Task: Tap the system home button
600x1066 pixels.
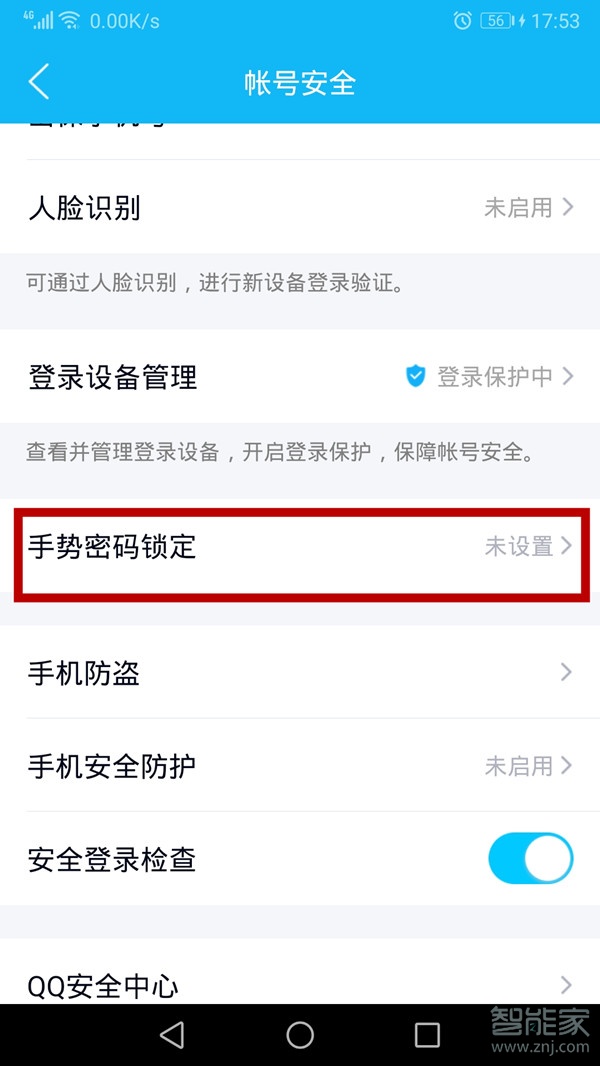Action: pyautogui.click(x=300, y=1035)
